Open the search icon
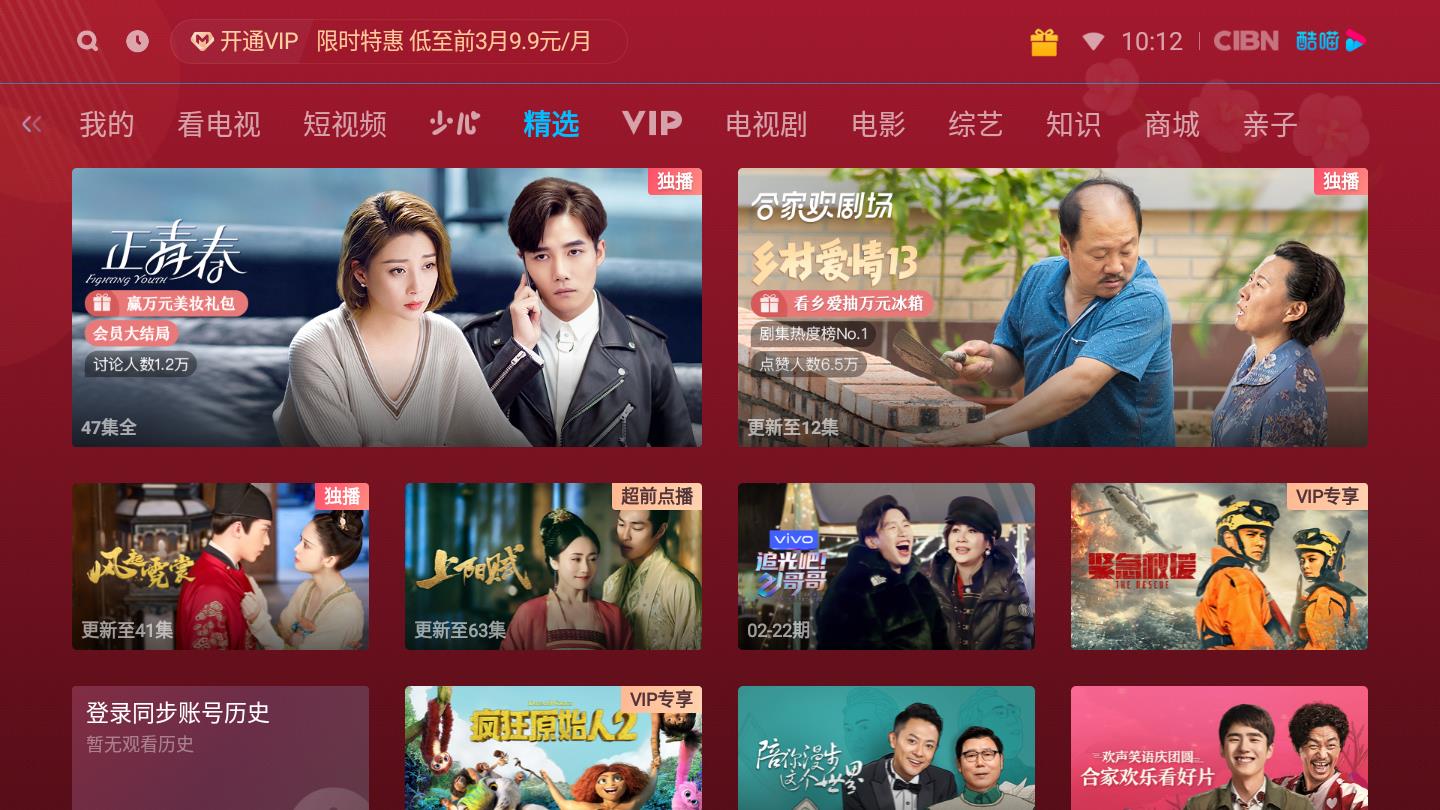1440x810 pixels. (88, 41)
